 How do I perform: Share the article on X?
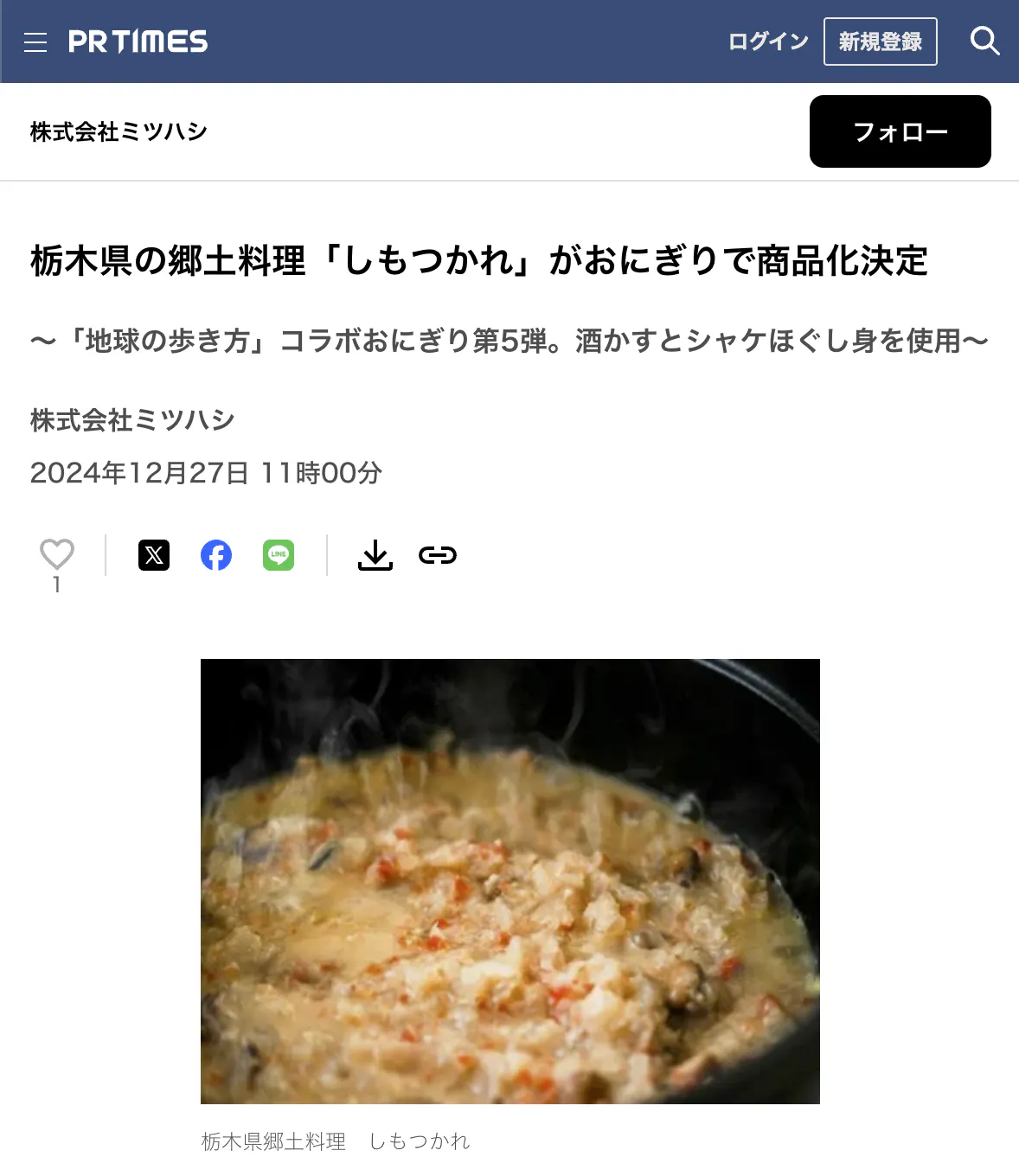pos(154,555)
